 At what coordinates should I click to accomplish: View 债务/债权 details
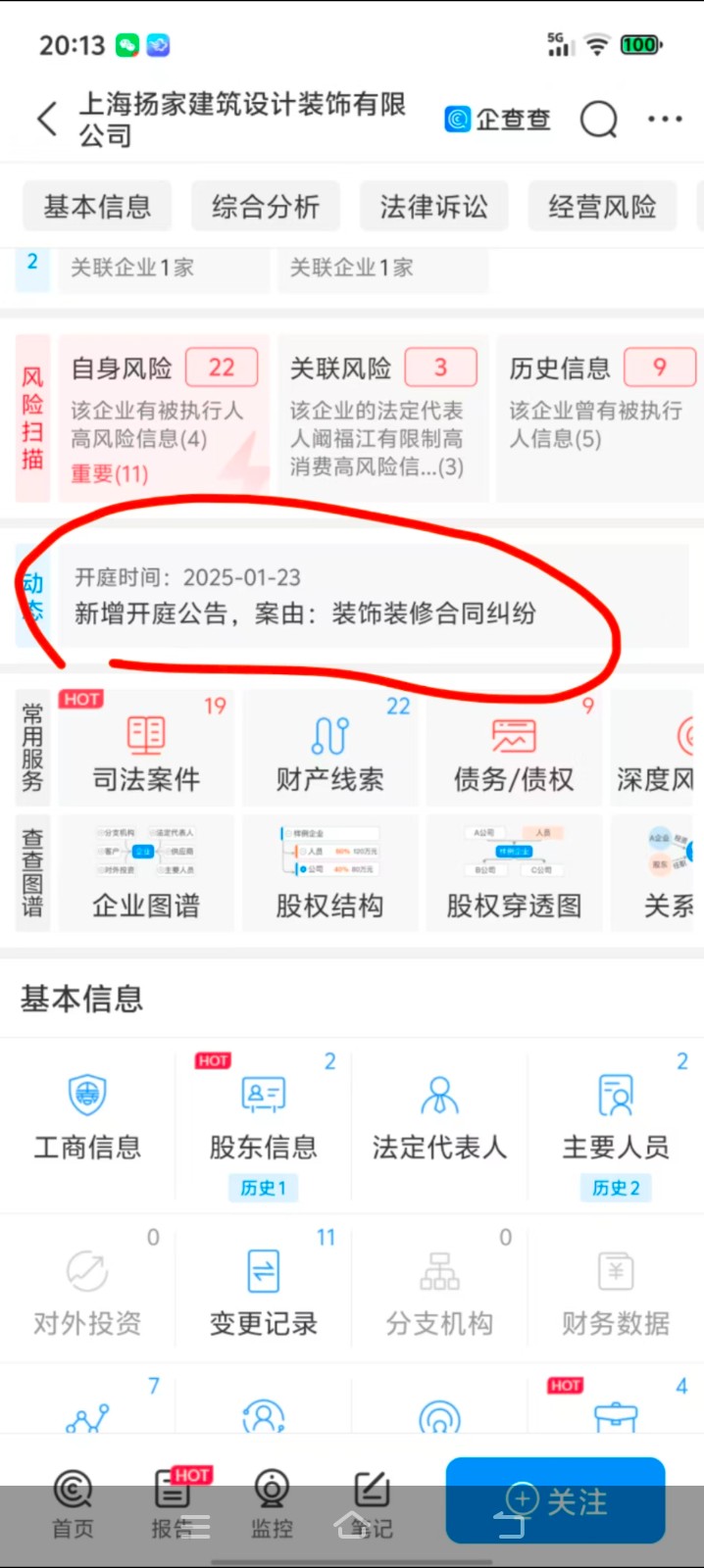(513, 750)
